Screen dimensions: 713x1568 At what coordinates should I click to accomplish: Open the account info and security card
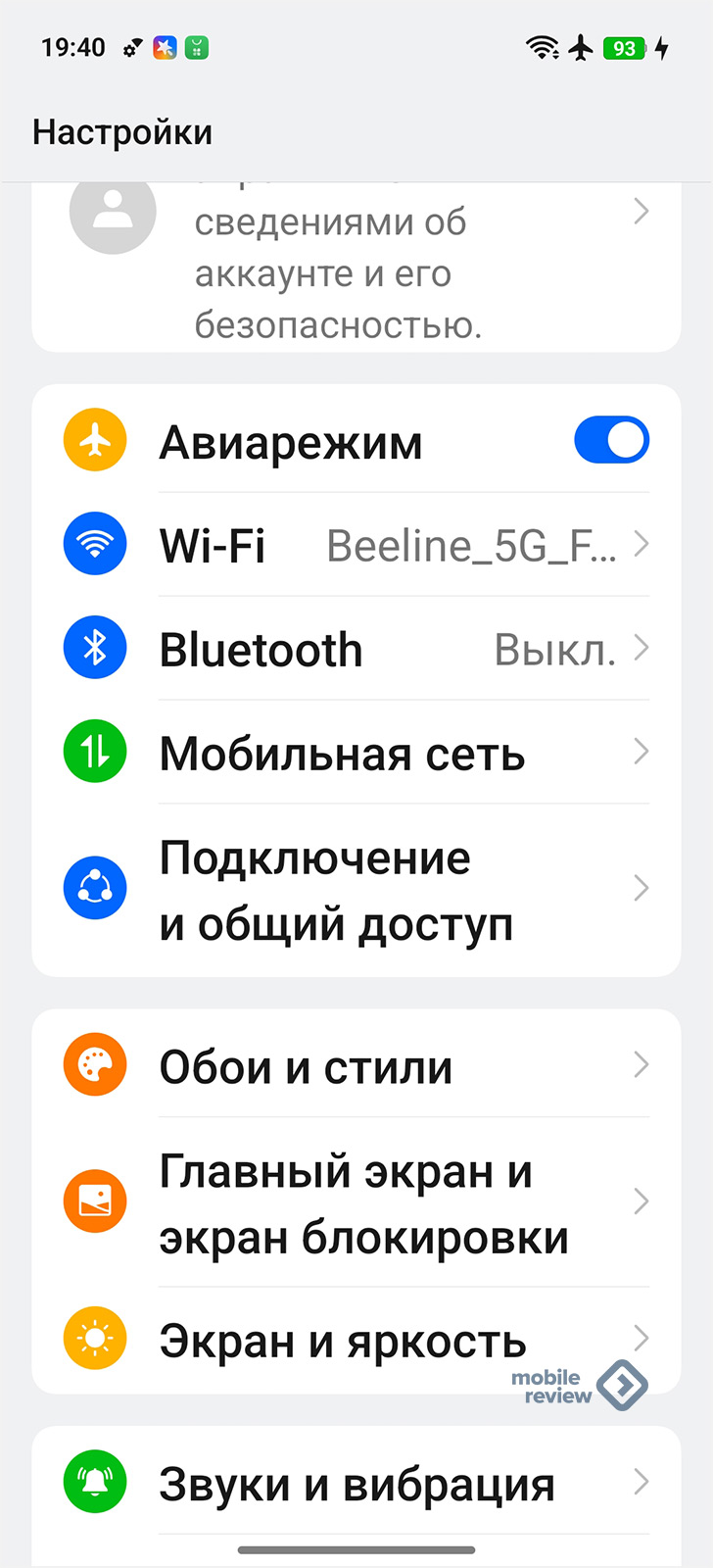click(x=356, y=268)
